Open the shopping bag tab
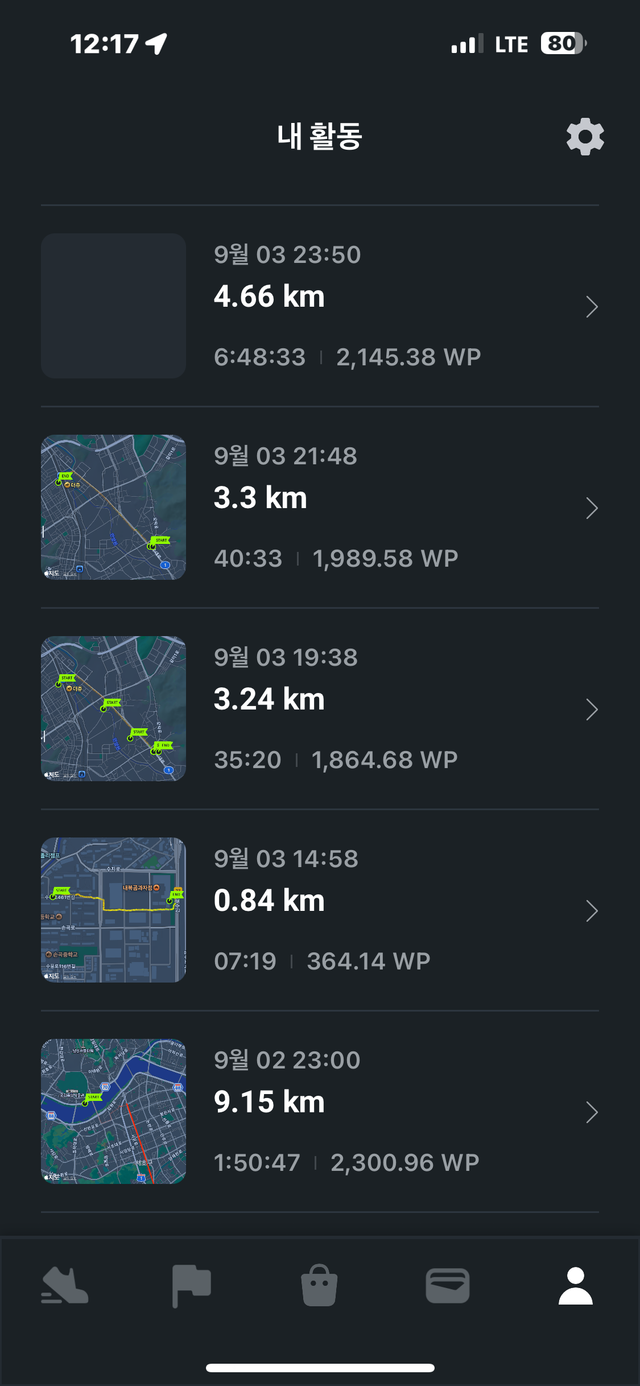This screenshot has width=640, height=1386. [x=320, y=1286]
